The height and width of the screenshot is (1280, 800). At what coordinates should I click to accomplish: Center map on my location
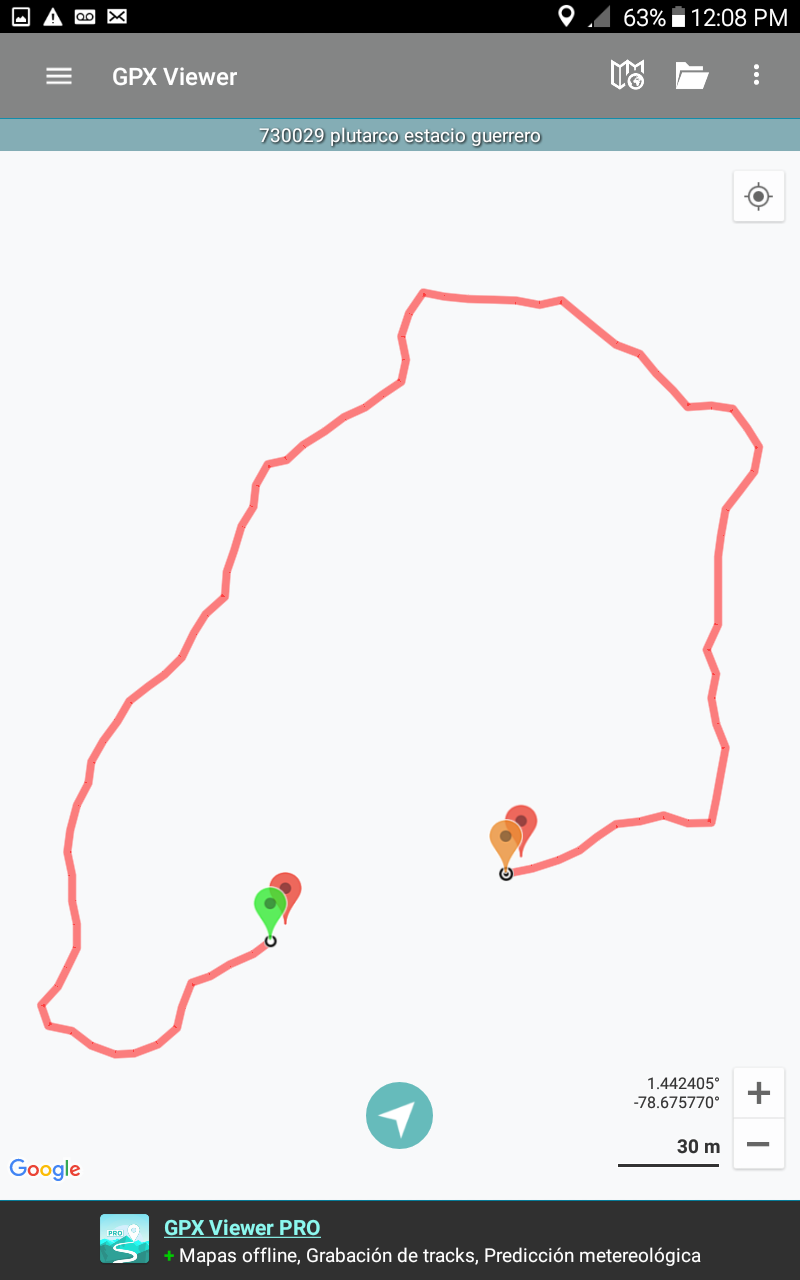(x=758, y=196)
